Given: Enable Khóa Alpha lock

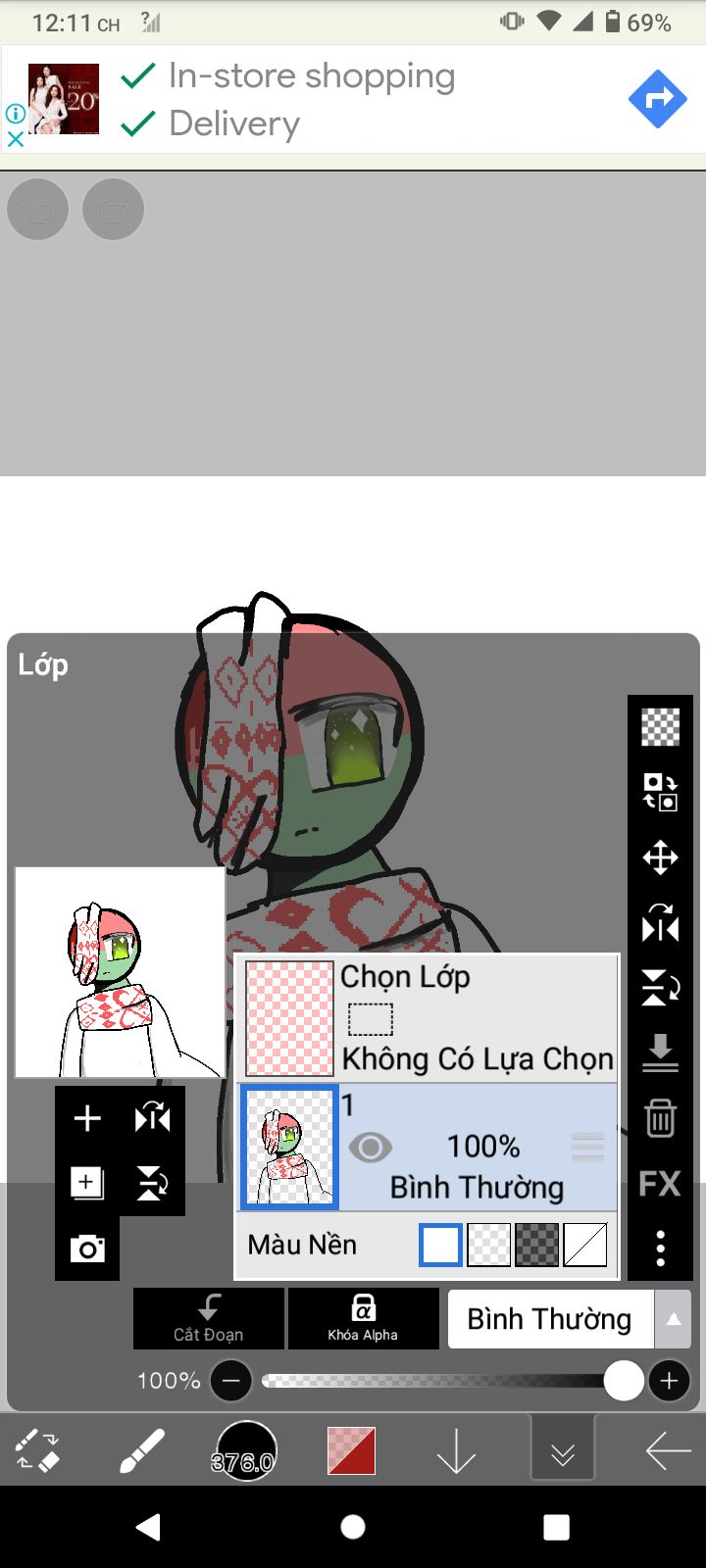Looking at the screenshot, I should point(363,1318).
